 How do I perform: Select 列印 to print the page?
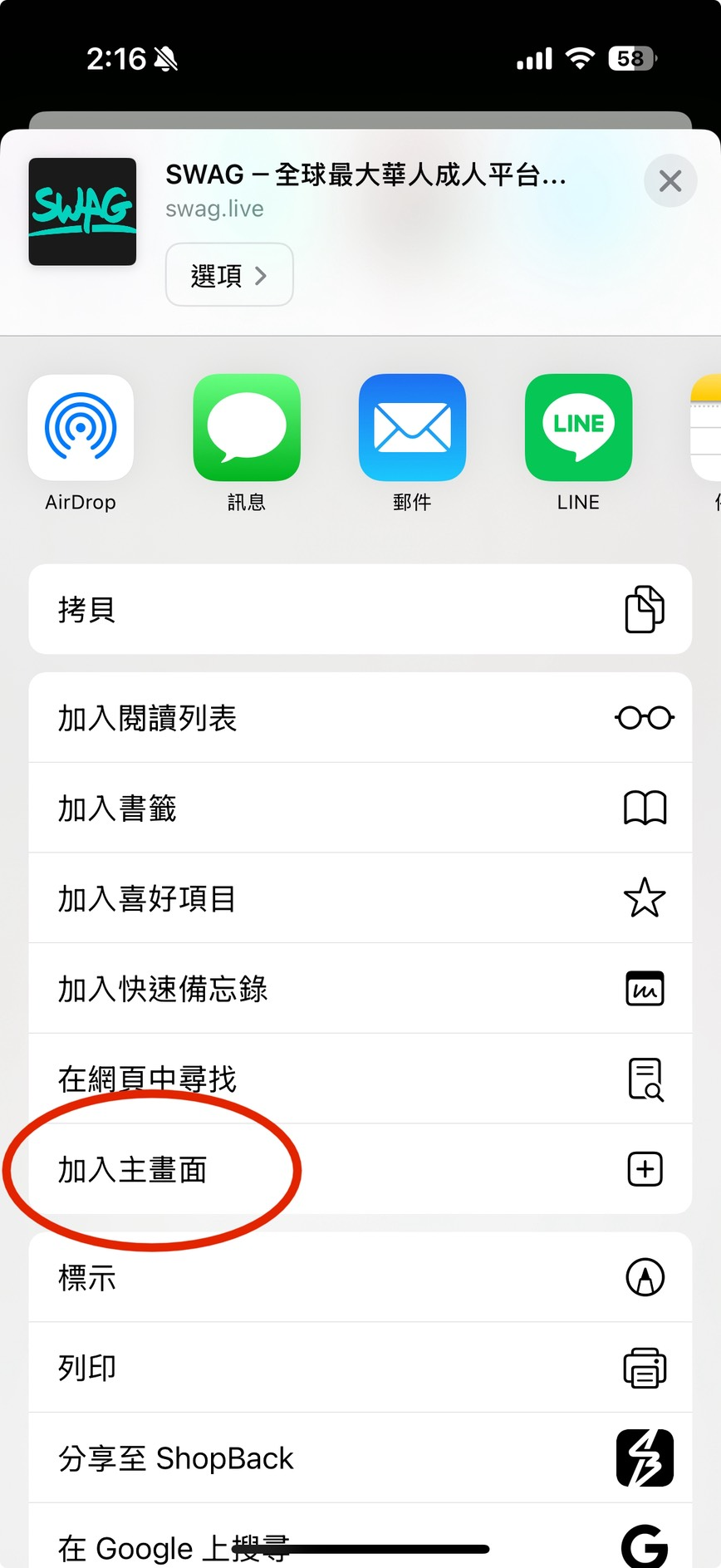(360, 1368)
